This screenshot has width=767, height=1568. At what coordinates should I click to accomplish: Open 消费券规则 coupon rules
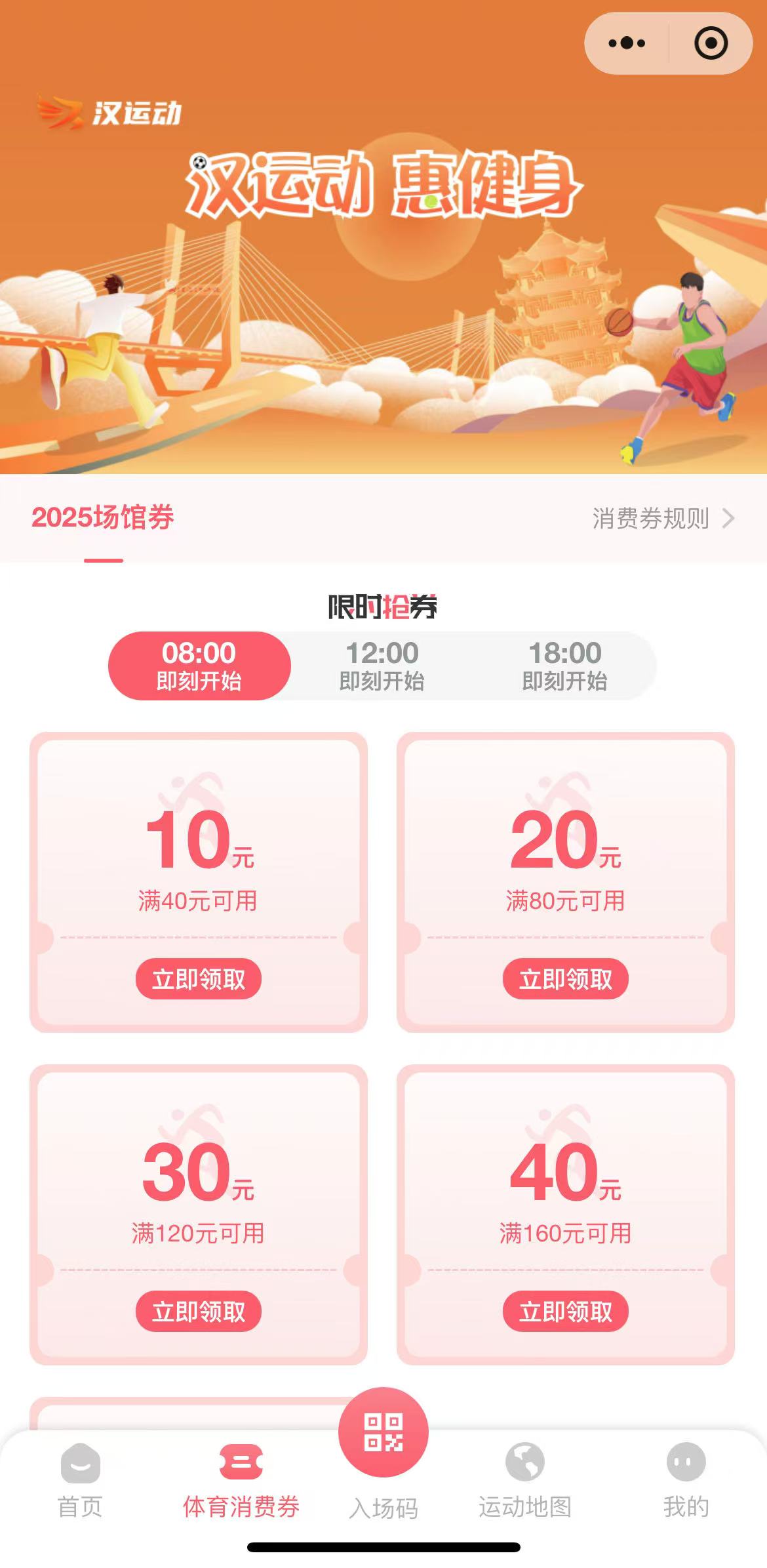[663, 518]
